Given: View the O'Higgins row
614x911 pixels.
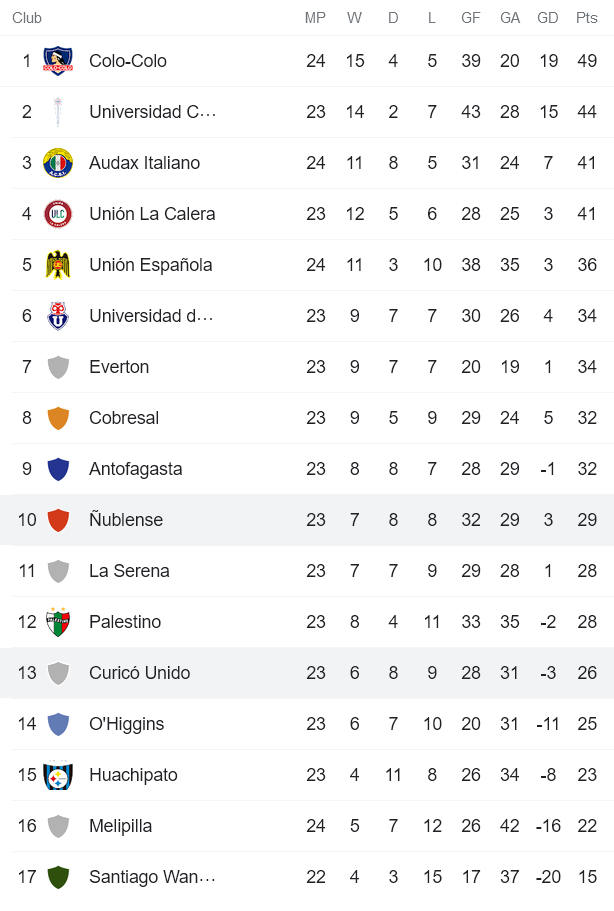Looking at the screenshot, I should tap(126, 724).
